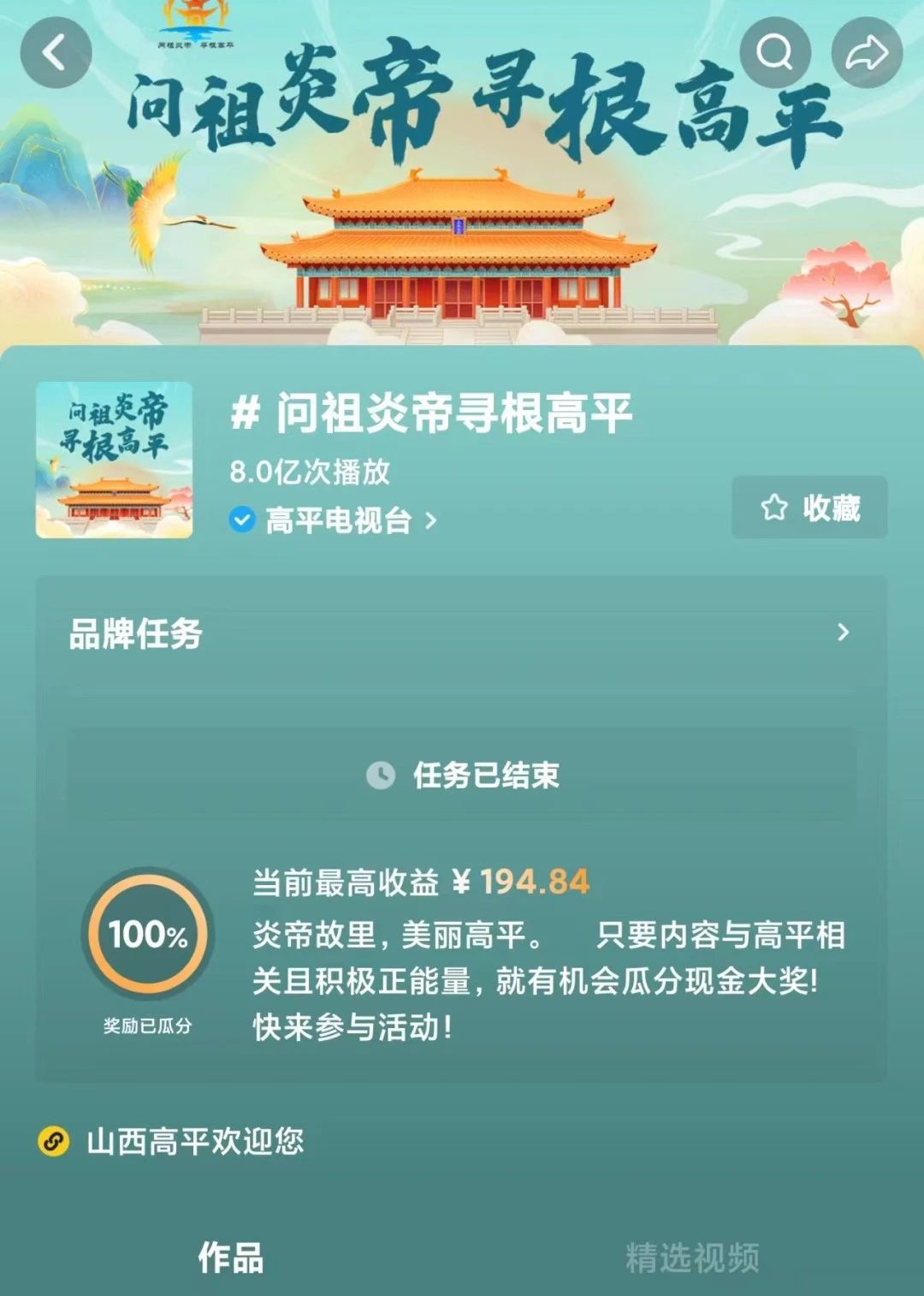
Task: Switch to the 精选视频 tab
Action: [692, 1257]
